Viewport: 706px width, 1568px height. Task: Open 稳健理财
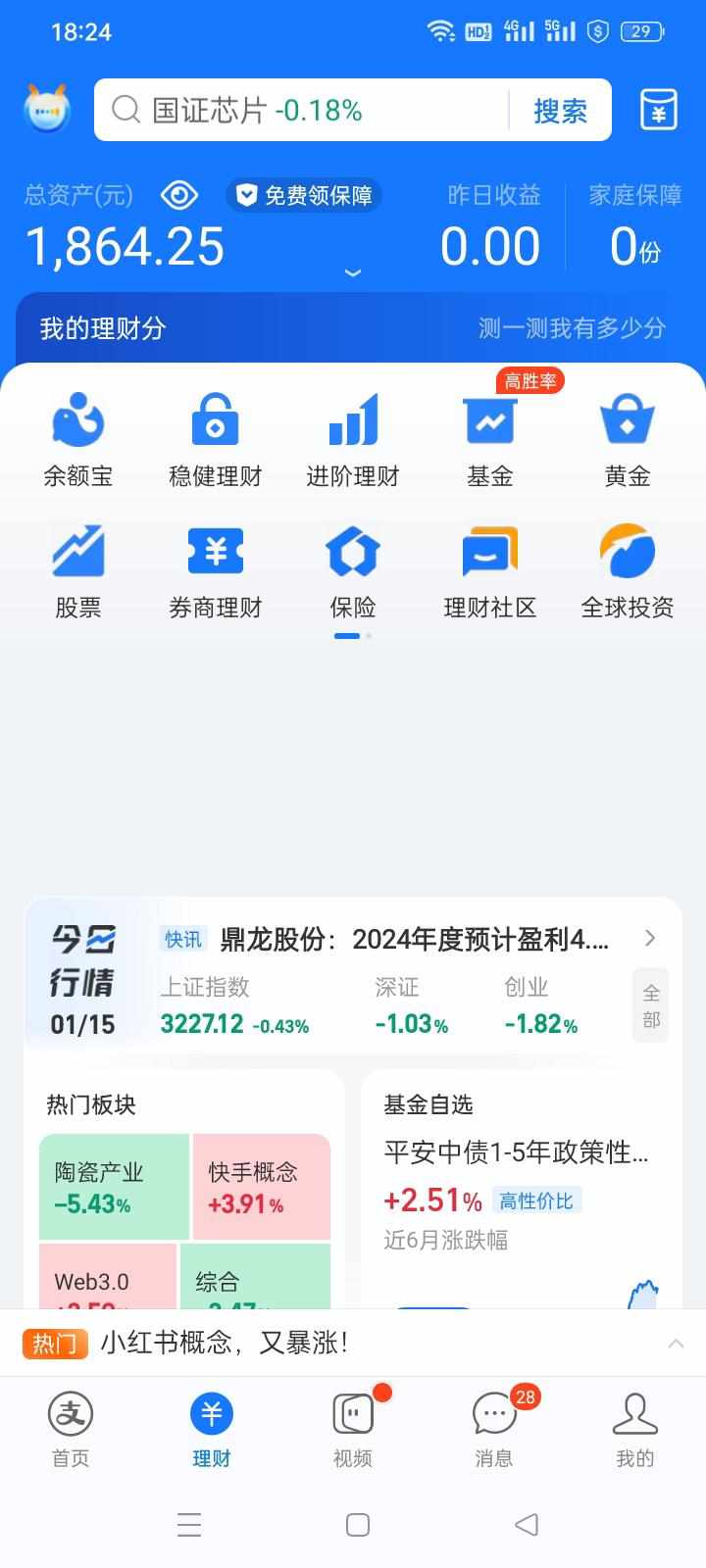[216, 439]
